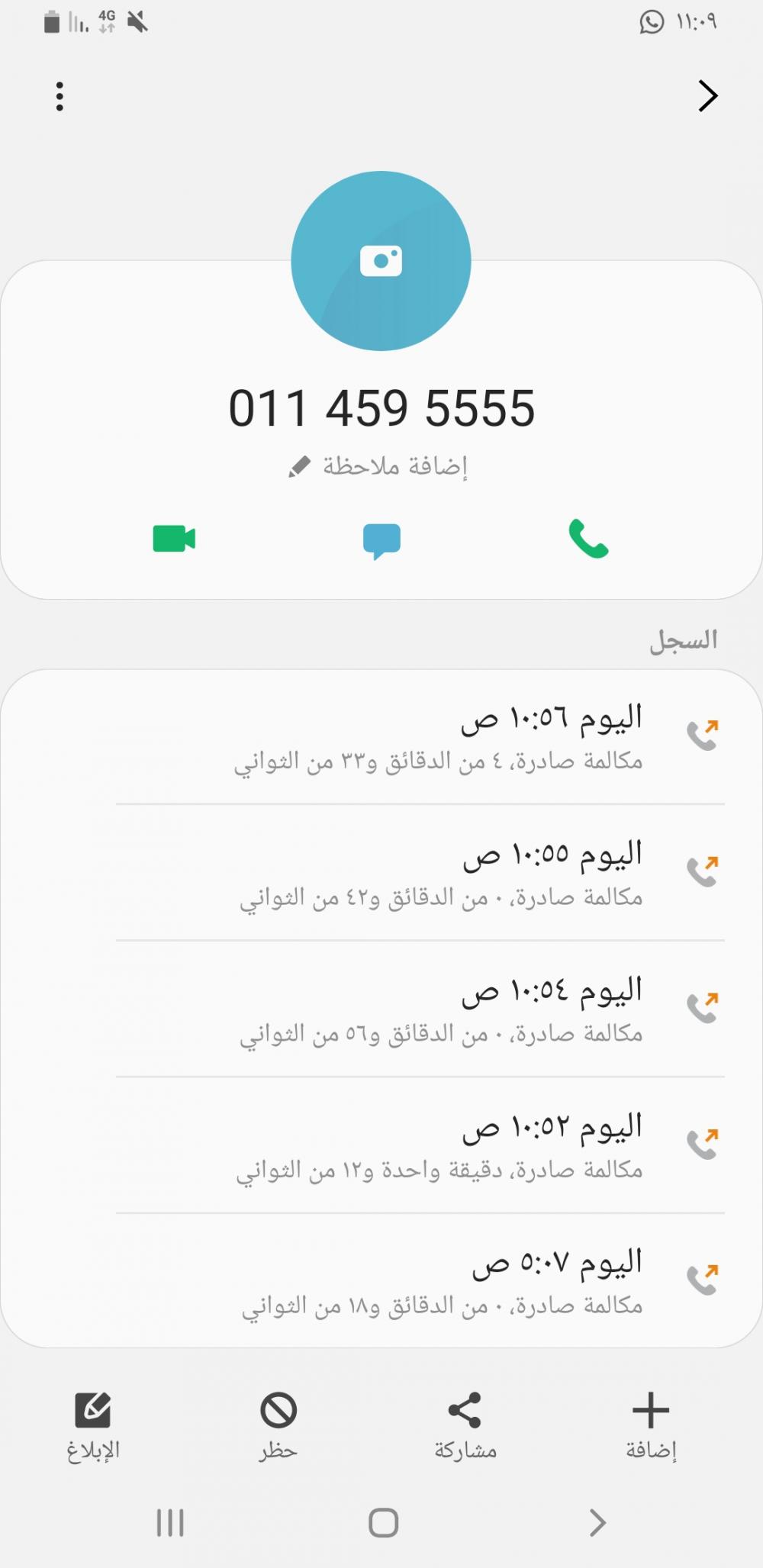Viewport: 763px width, 1568px height.
Task: Report this number via 'الإبلاغ'
Action: coord(93,1424)
